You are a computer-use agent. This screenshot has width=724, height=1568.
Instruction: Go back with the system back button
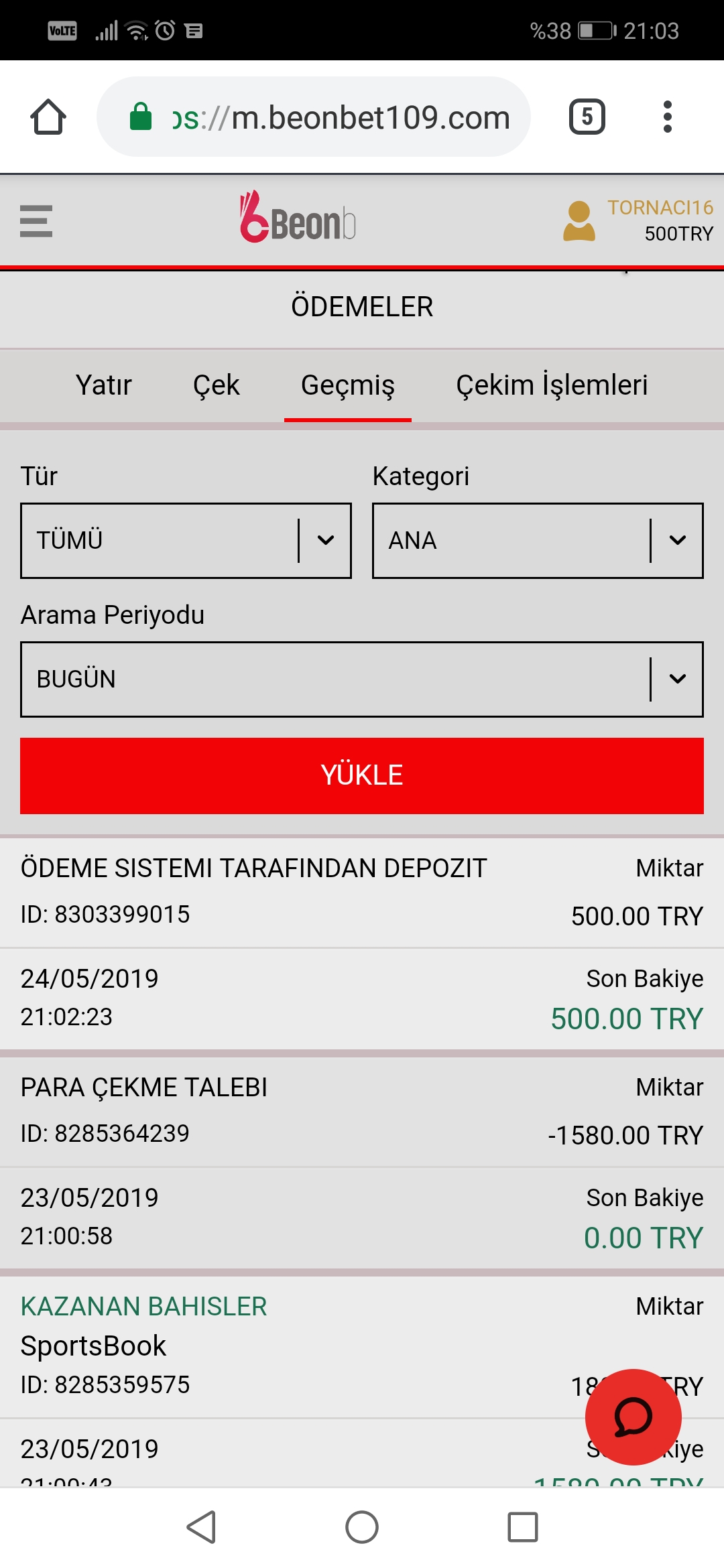pyautogui.click(x=201, y=1527)
